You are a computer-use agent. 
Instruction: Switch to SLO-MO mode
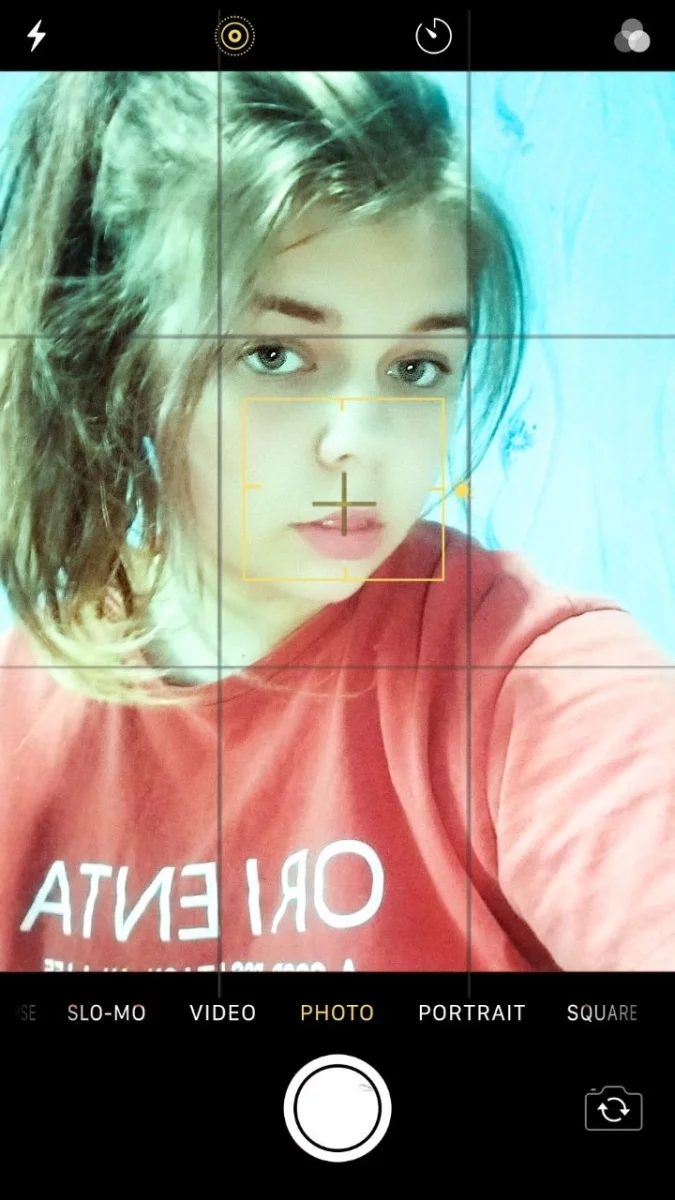click(106, 1013)
